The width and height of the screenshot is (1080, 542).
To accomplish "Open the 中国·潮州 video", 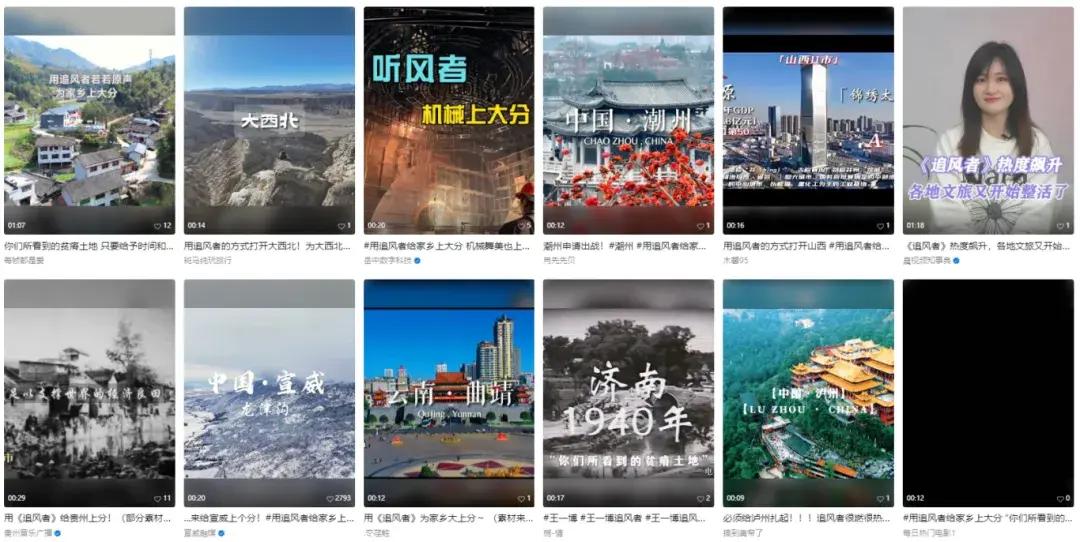I will tap(628, 121).
